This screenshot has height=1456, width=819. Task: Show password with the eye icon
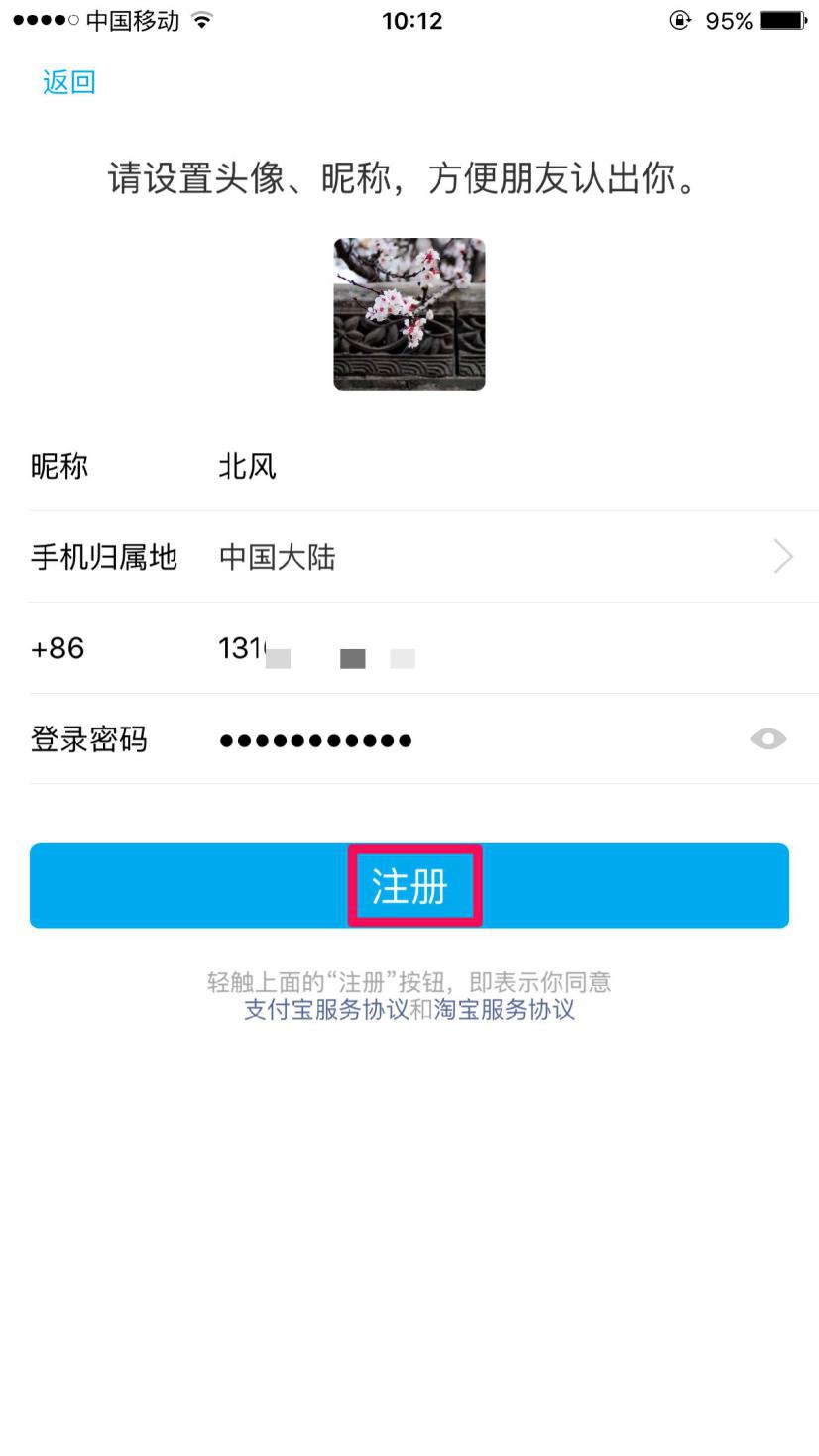[x=767, y=739]
